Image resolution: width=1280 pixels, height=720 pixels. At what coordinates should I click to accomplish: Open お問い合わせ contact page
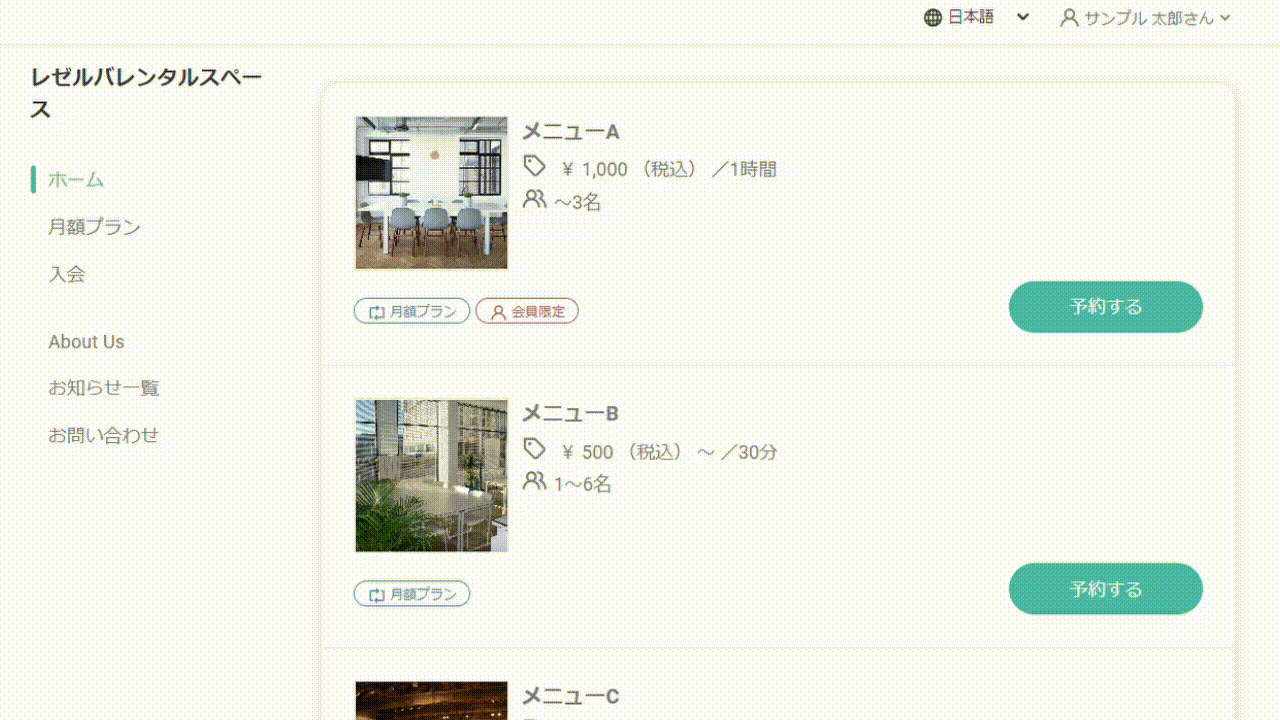coord(103,435)
